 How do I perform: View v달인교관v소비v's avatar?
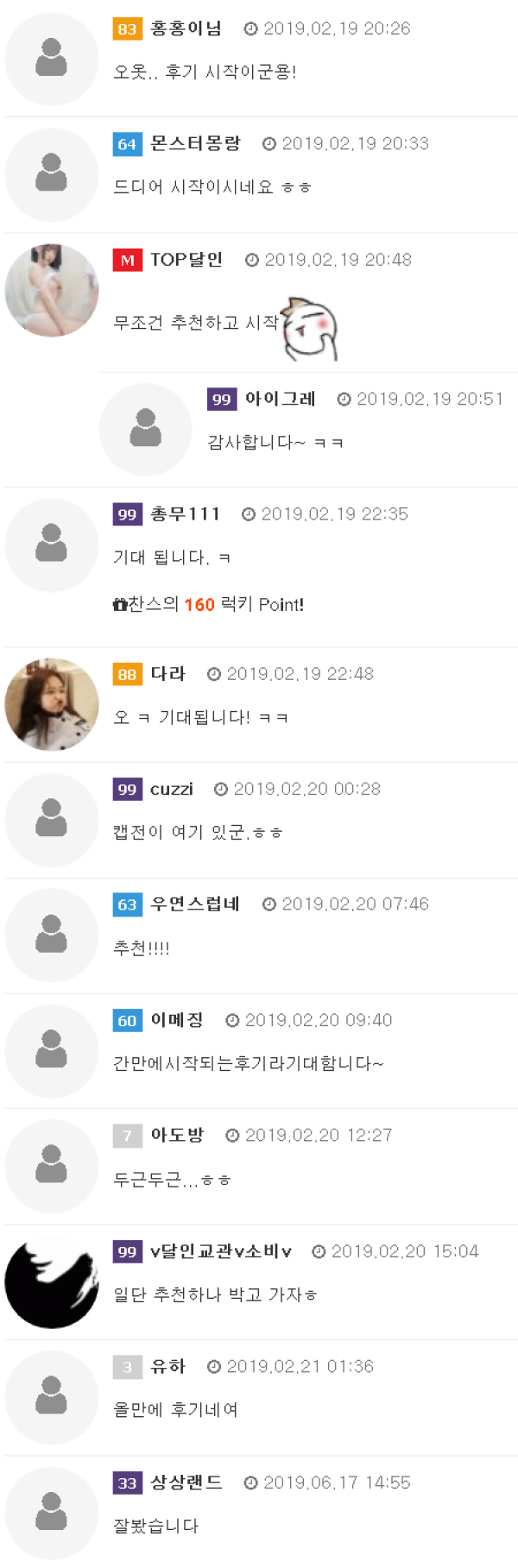52,1281
